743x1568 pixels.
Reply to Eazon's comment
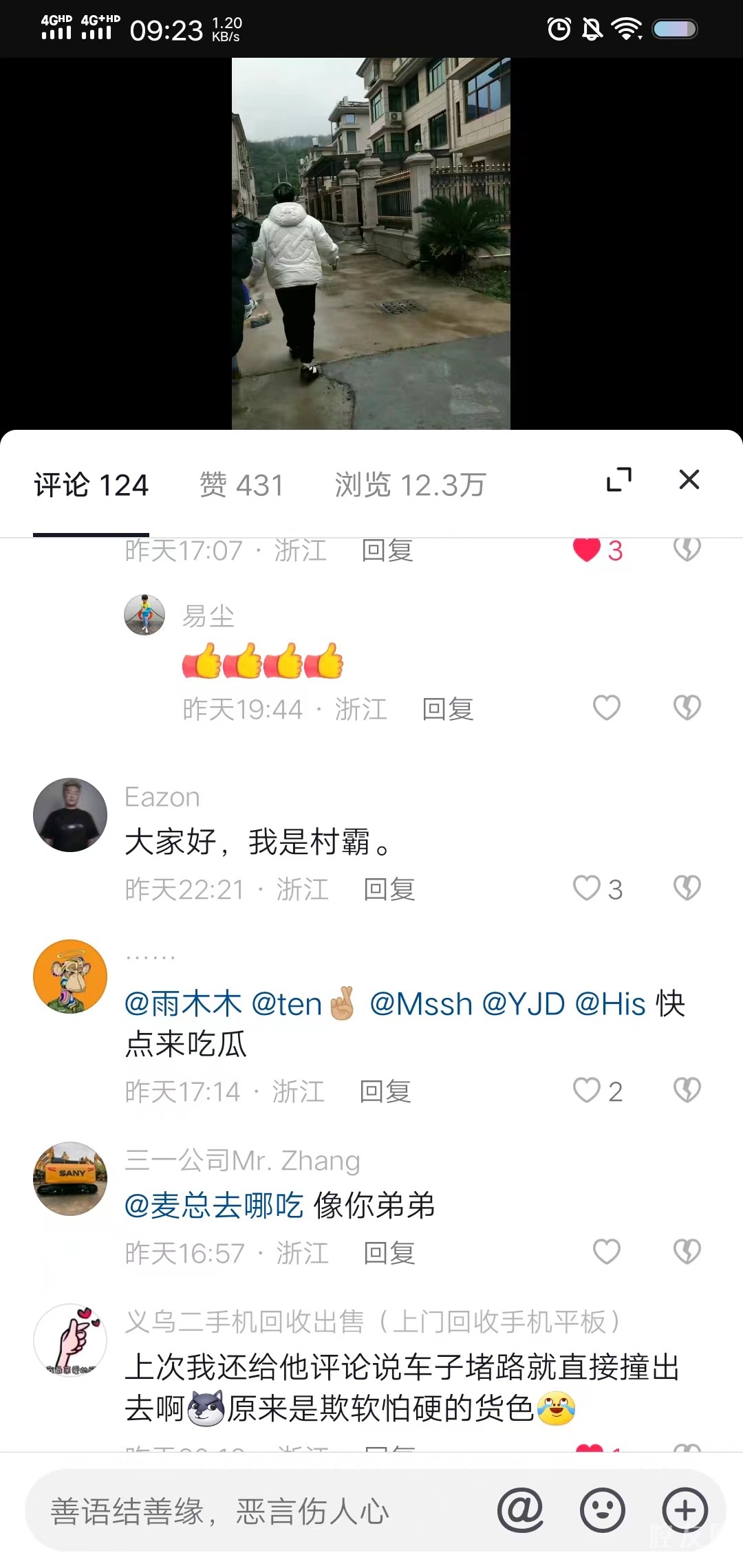point(389,889)
